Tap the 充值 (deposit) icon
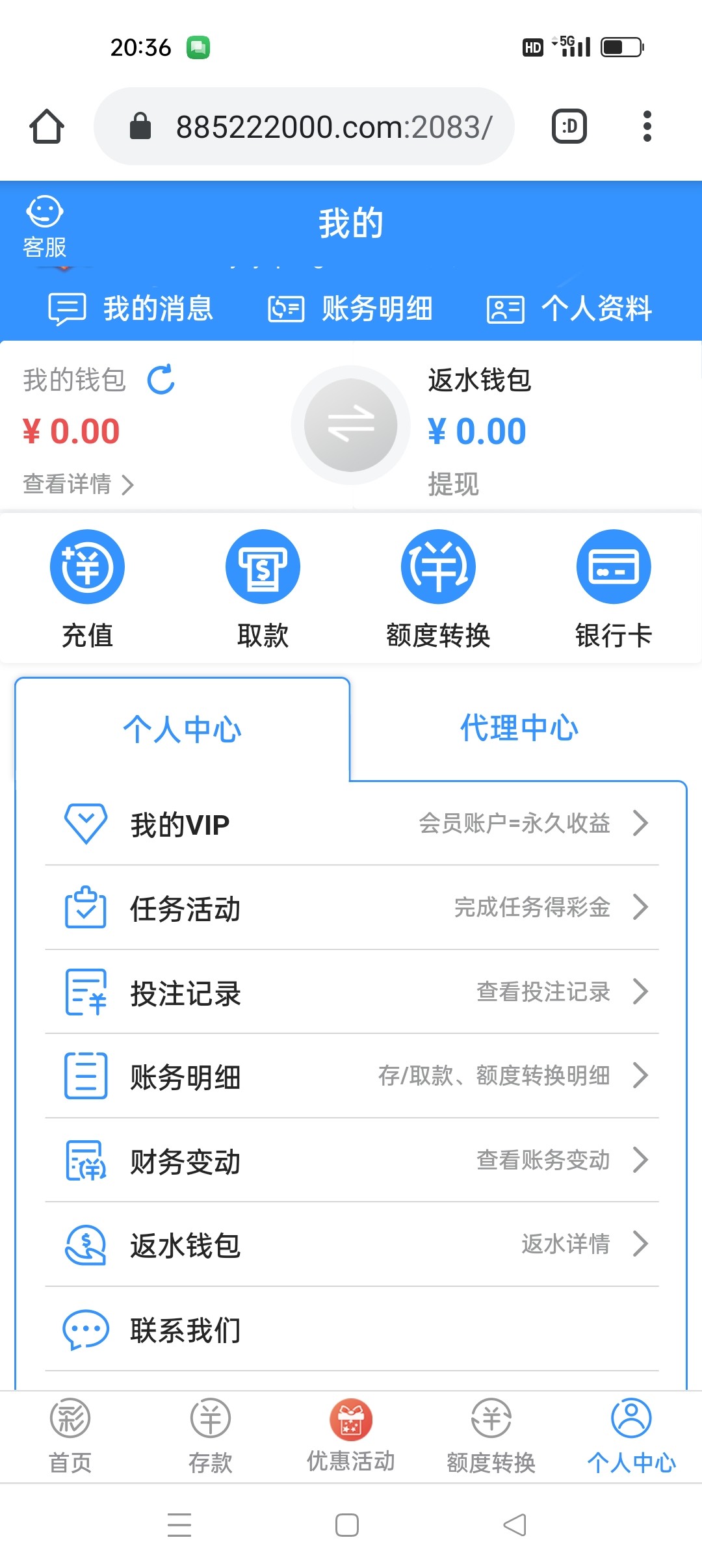Screen dimensions: 702x1568 coord(88,566)
